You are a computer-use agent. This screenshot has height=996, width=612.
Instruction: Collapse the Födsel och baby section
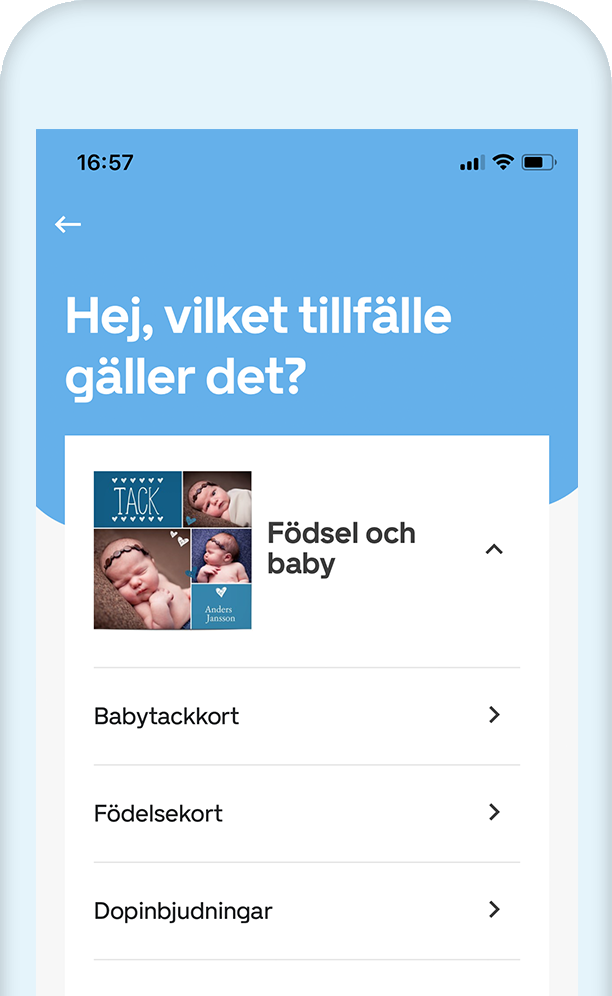point(494,549)
